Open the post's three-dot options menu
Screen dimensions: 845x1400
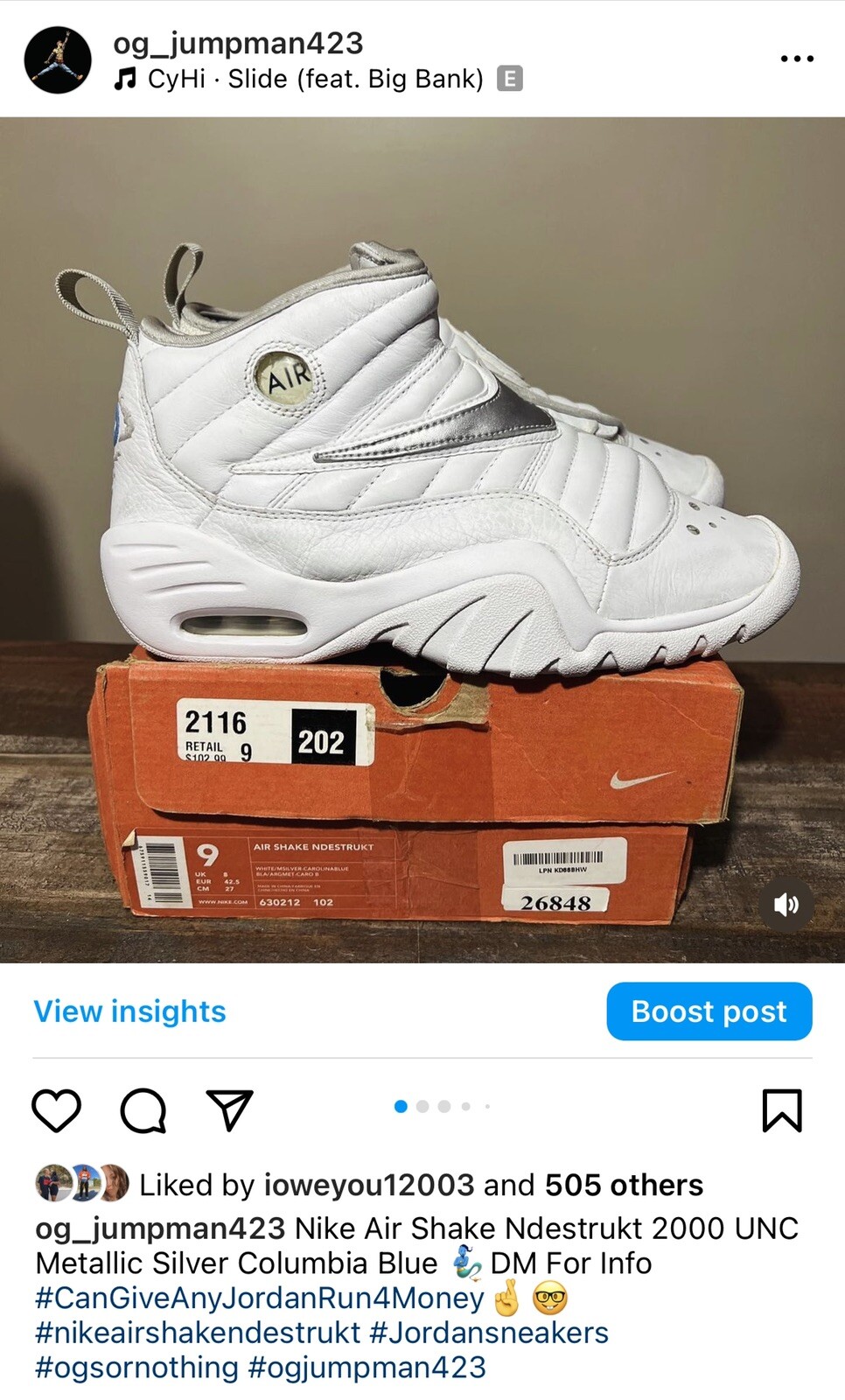coord(797,59)
